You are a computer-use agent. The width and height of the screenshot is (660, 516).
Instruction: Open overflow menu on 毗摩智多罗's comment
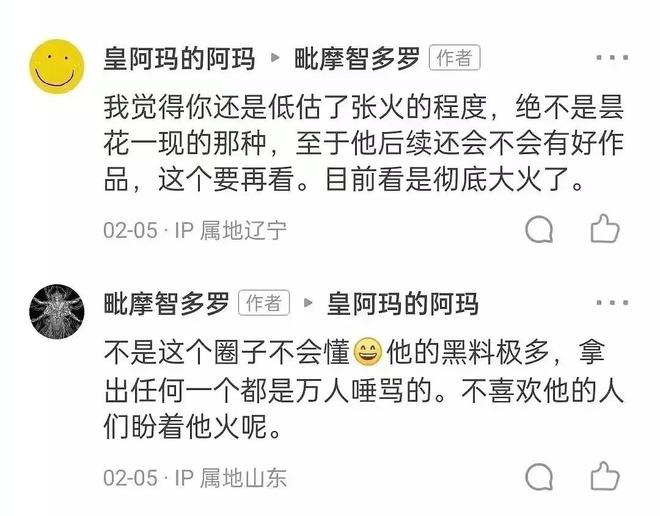click(611, 303)
